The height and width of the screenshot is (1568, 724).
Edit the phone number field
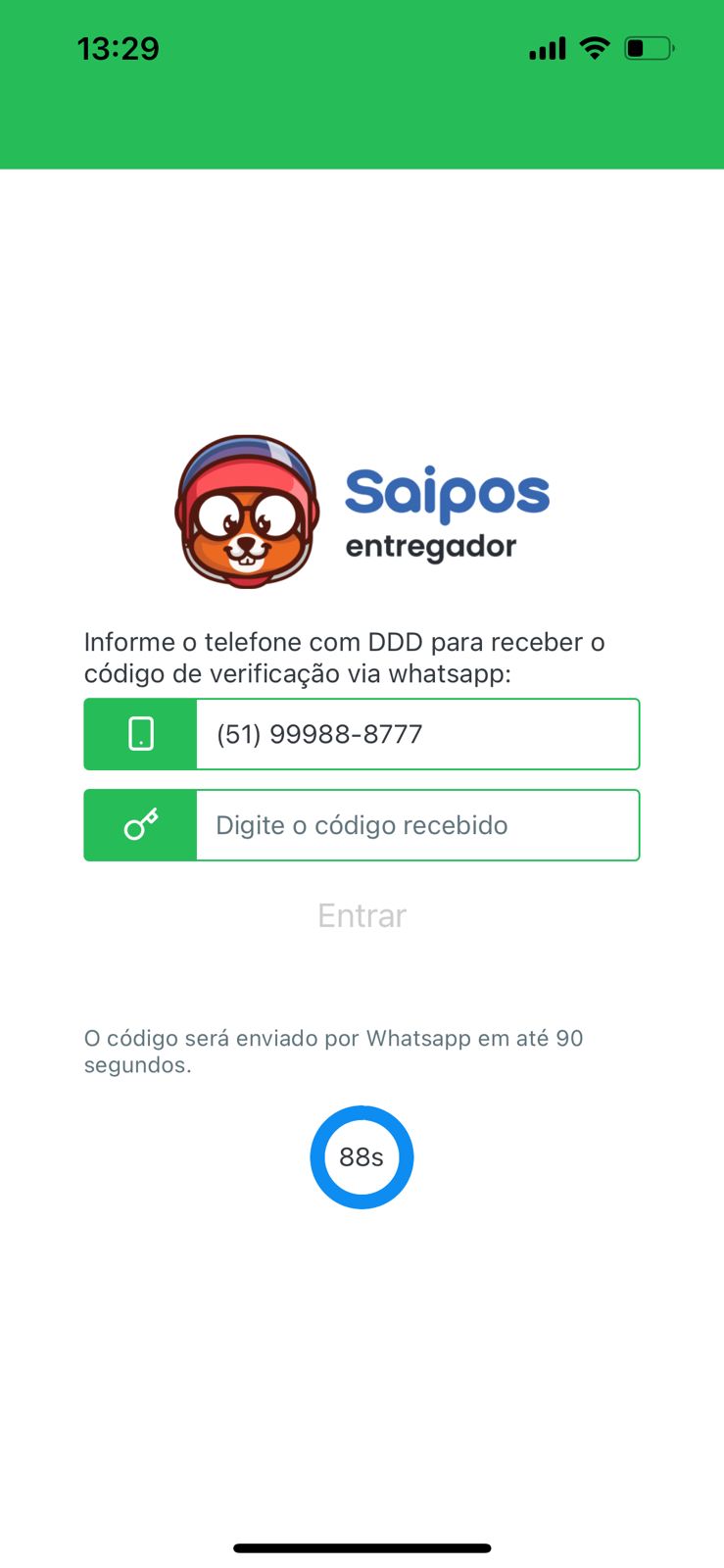[416, 734]
